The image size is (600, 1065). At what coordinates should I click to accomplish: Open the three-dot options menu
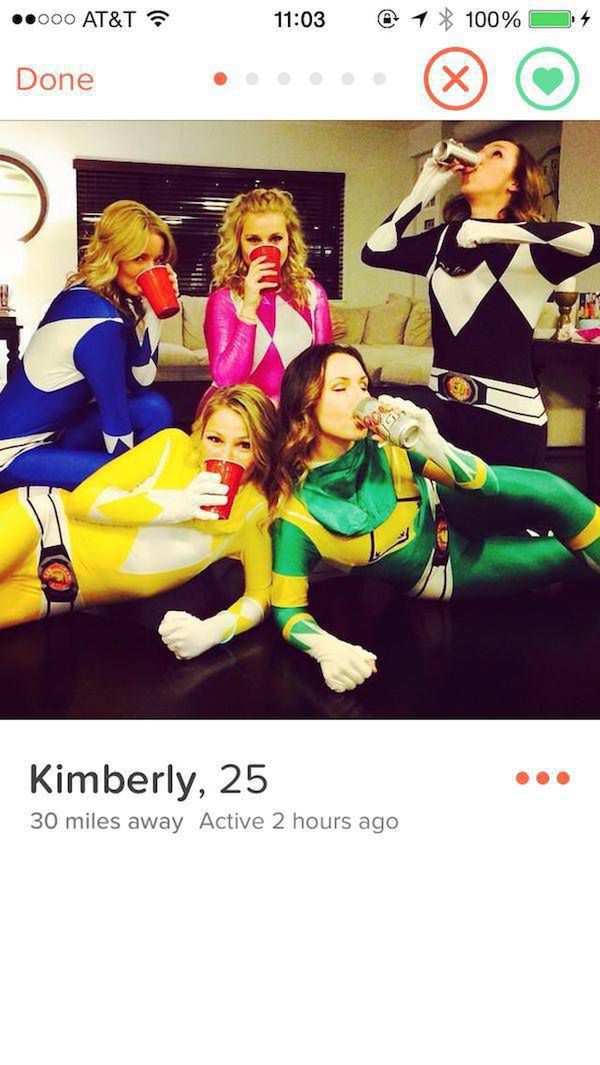click(543, 778)
